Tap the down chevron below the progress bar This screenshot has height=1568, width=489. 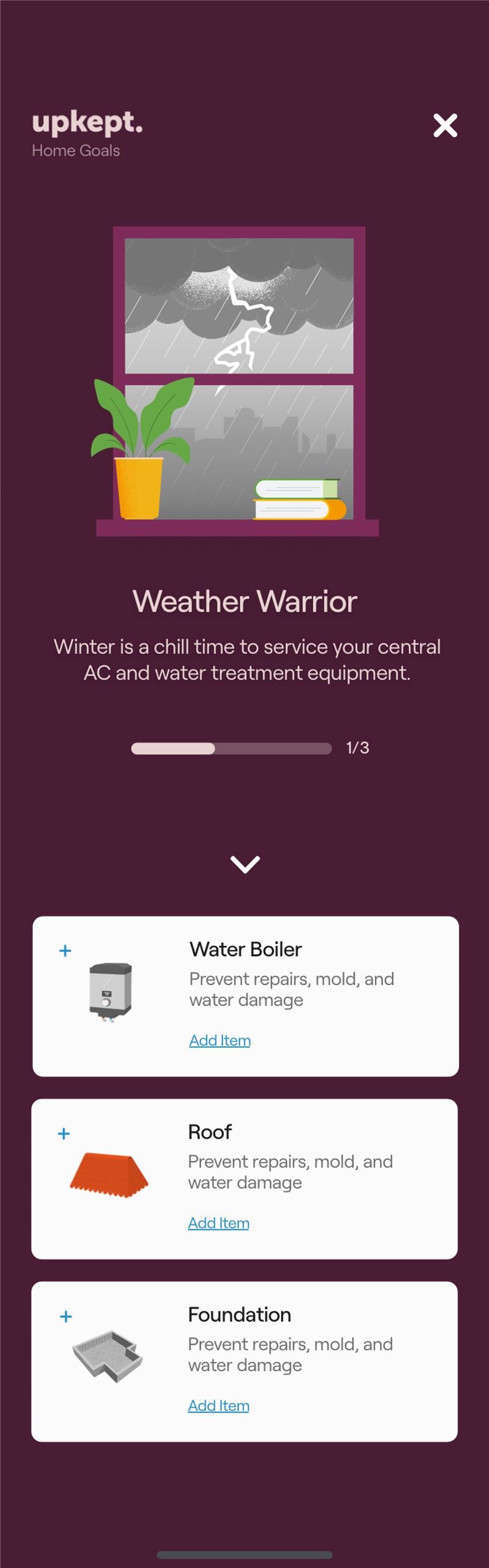[x=245, y=864]
